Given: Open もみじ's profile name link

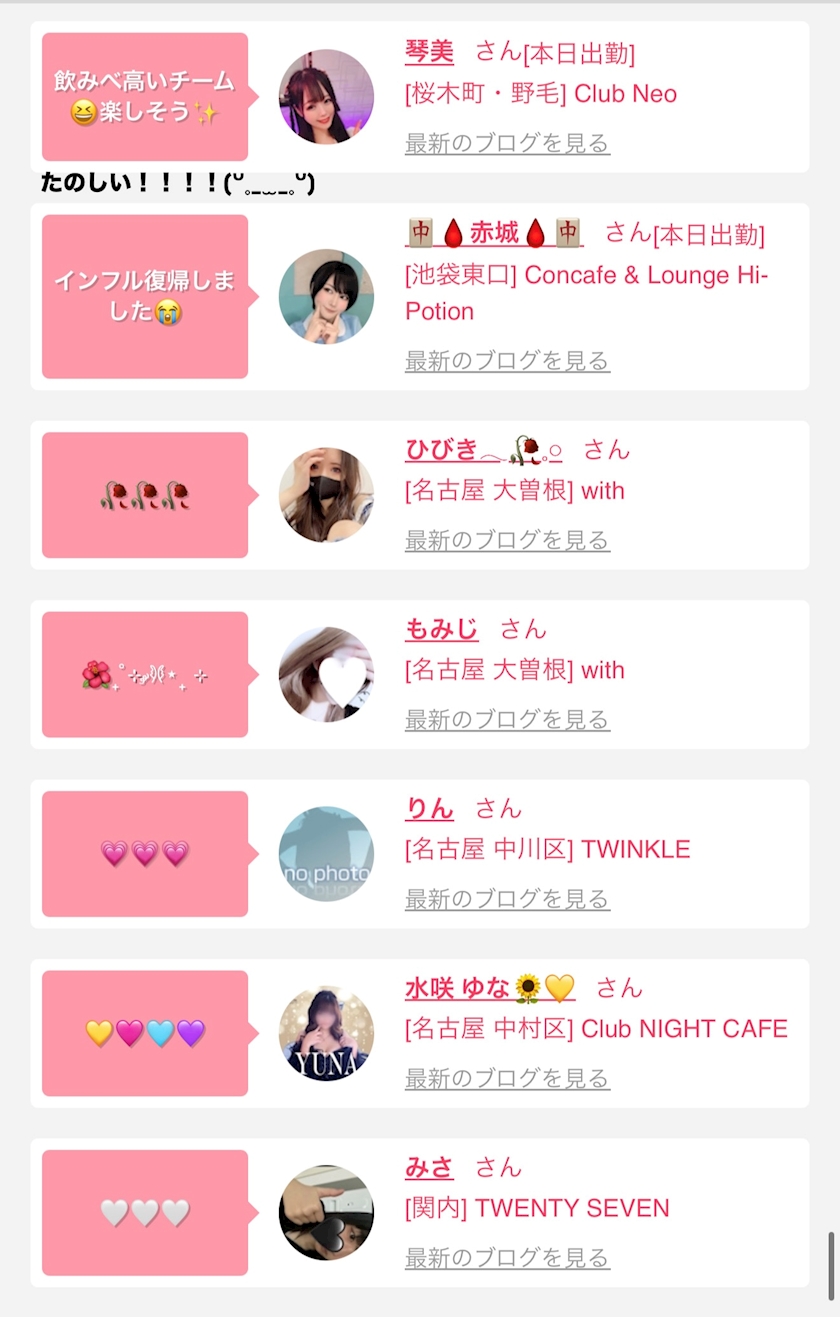Looking at the screenshot, I should pos(441,629).
